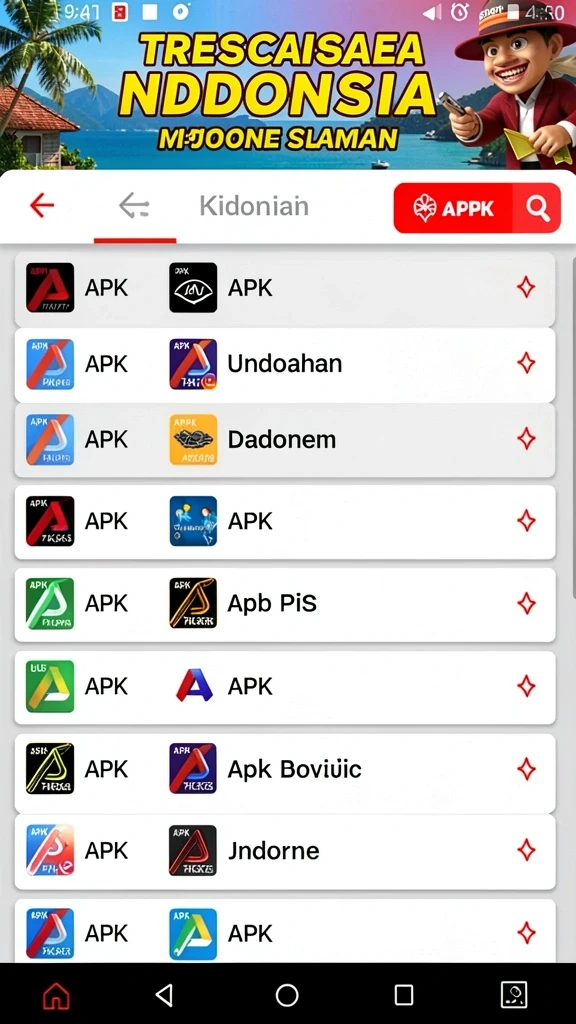Tap the star icon on the Jndorne row
The image size is (576, 1024).
pos(526,850)
